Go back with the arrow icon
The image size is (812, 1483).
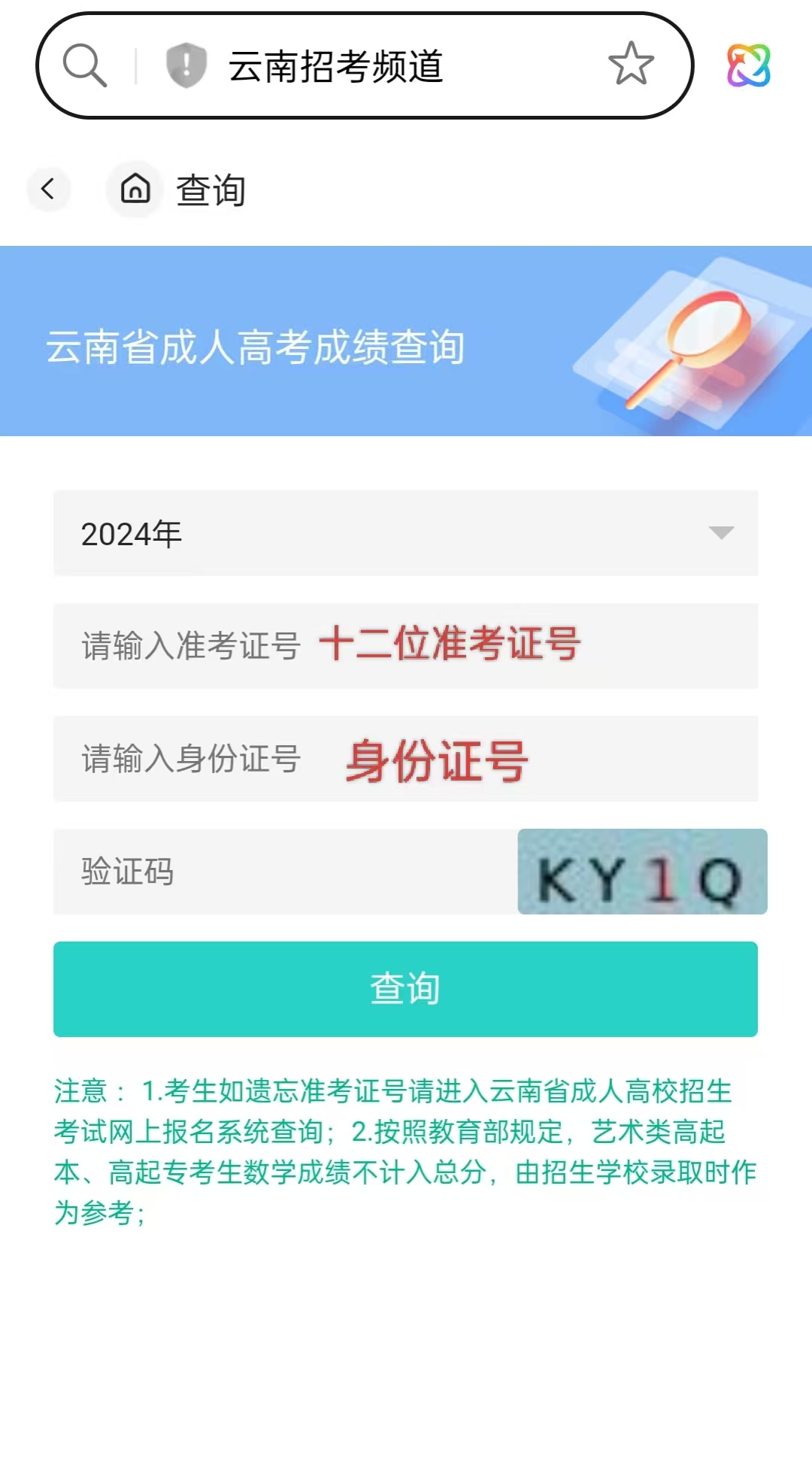tap(48, 189)
